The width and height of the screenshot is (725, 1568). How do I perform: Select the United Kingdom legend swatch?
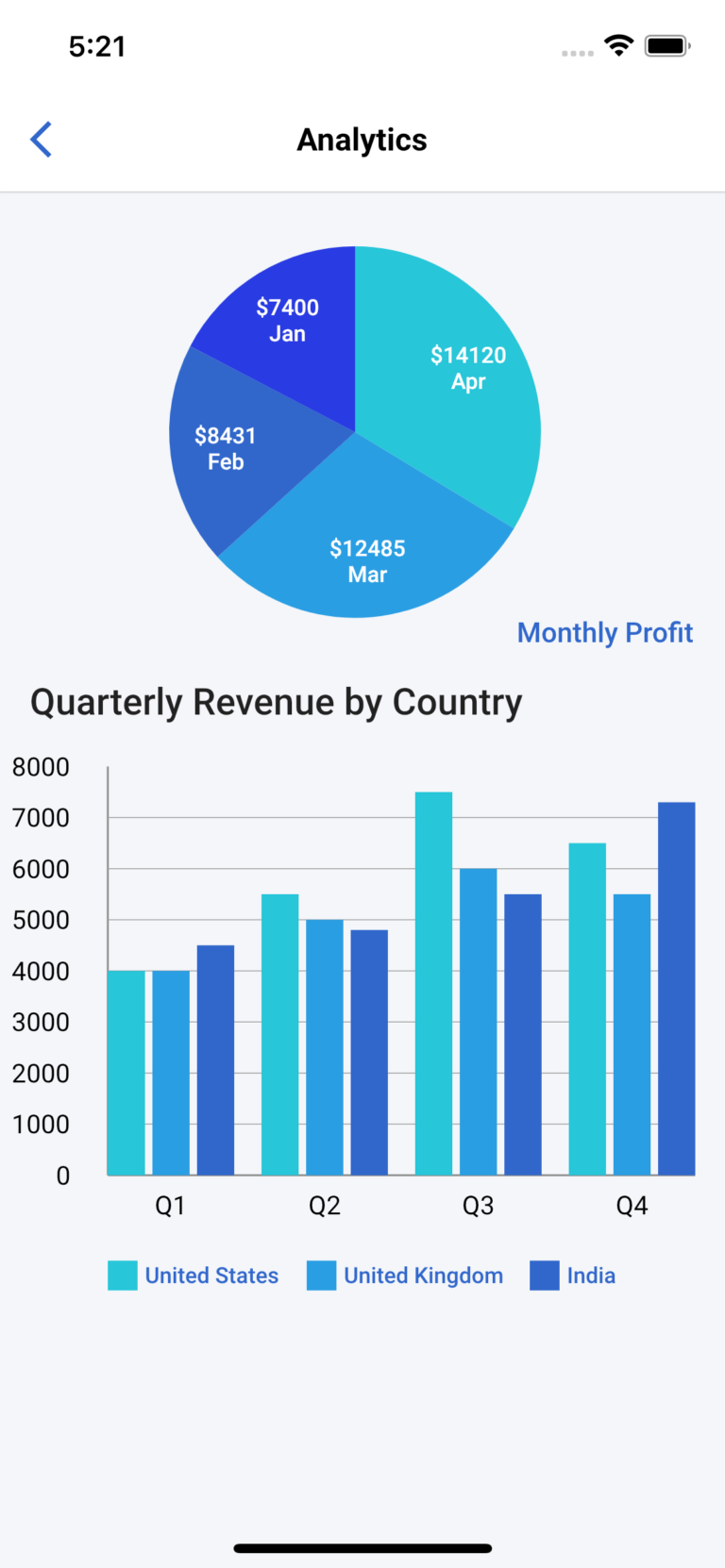pos(320,1275)
